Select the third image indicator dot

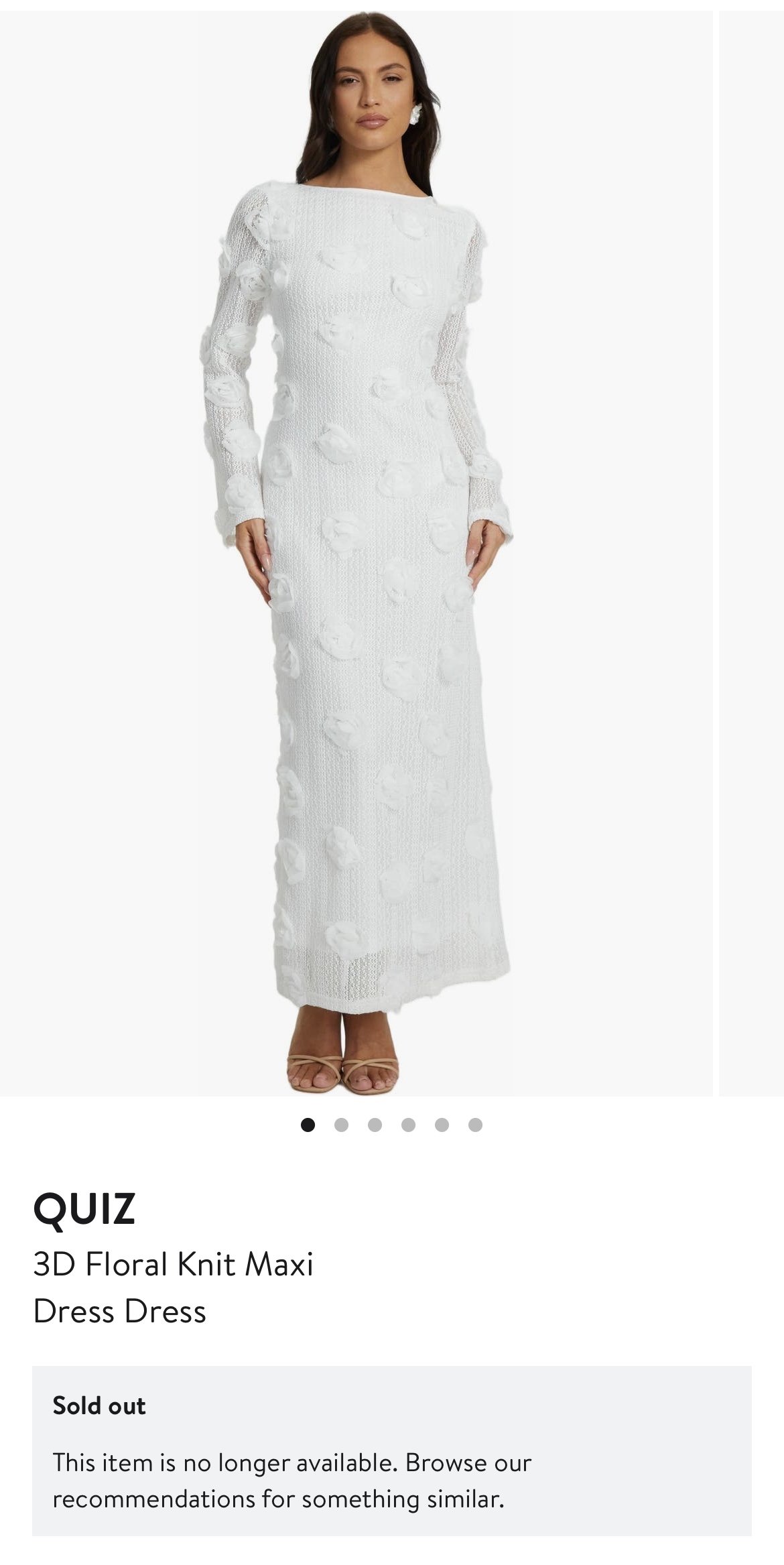coord(375,1125)
